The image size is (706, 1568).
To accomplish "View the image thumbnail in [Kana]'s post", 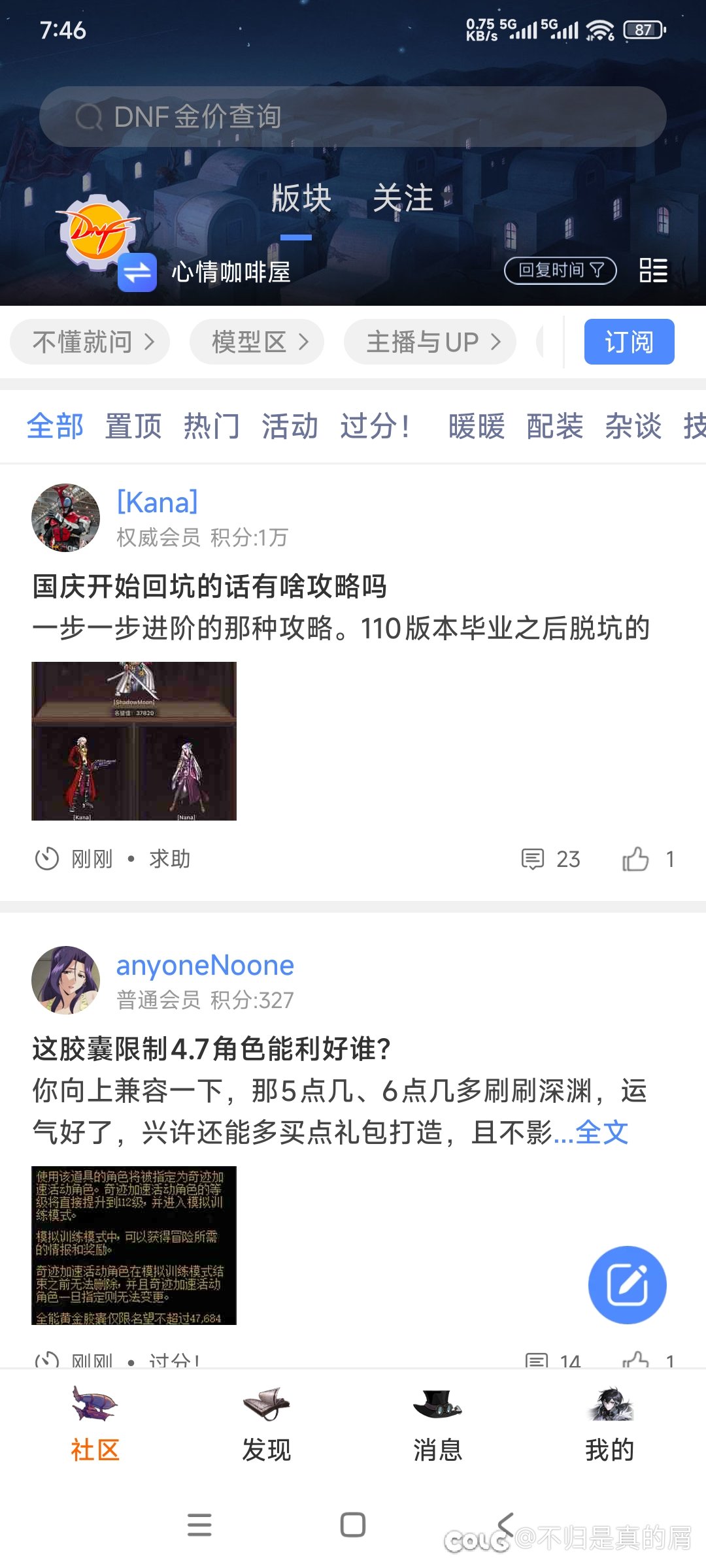I will (134, 741).
